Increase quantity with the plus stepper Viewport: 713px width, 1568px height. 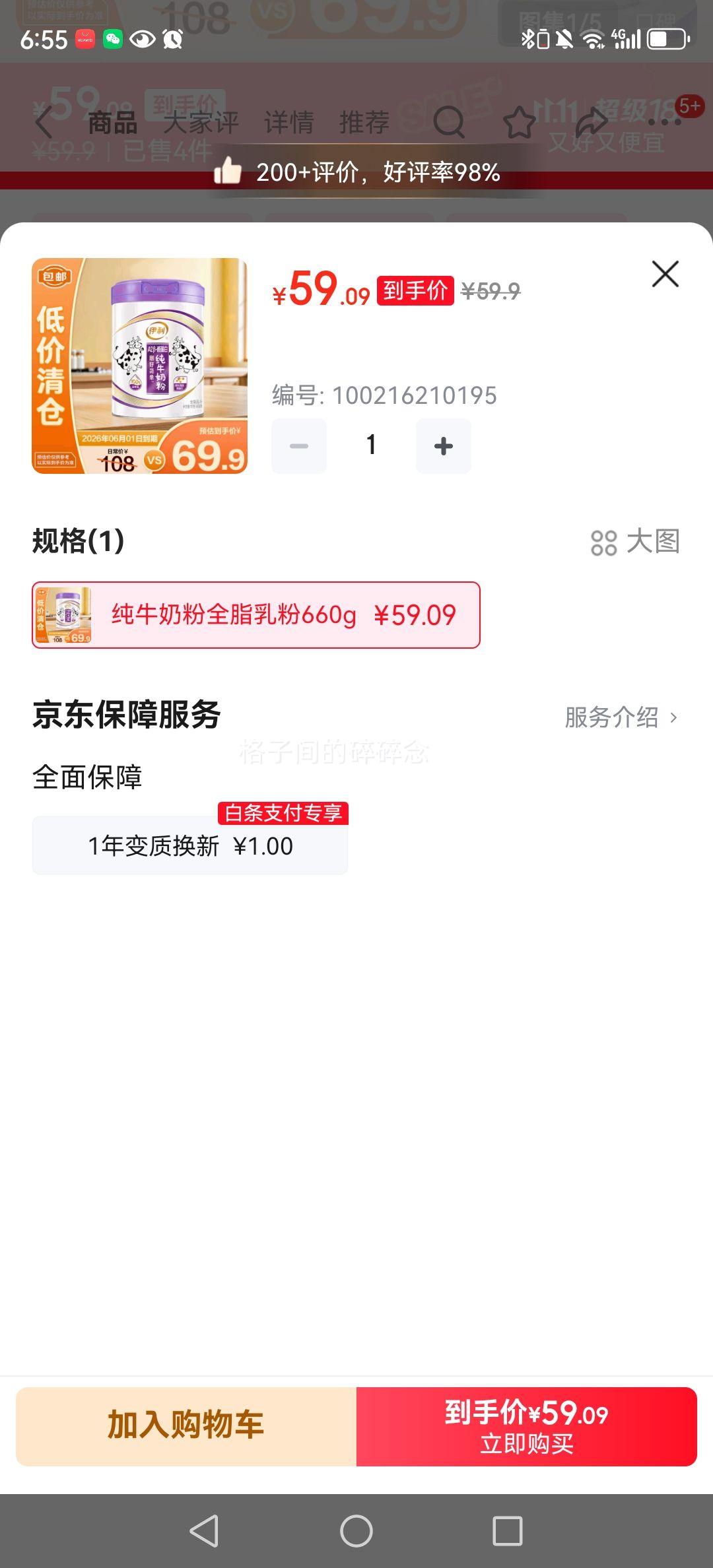pos(443,445)
